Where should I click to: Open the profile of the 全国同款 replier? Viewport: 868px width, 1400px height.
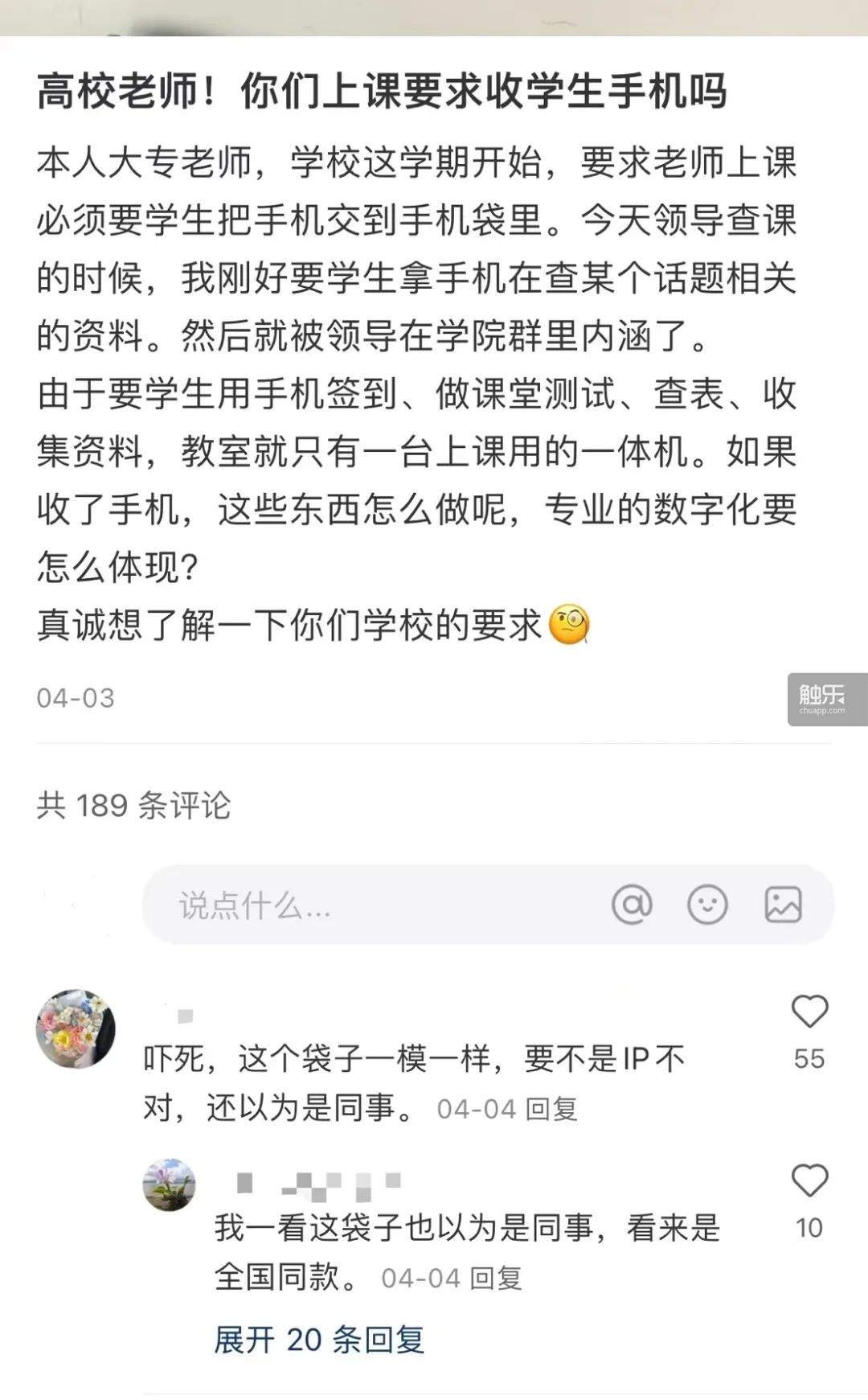click(169, 1185)
